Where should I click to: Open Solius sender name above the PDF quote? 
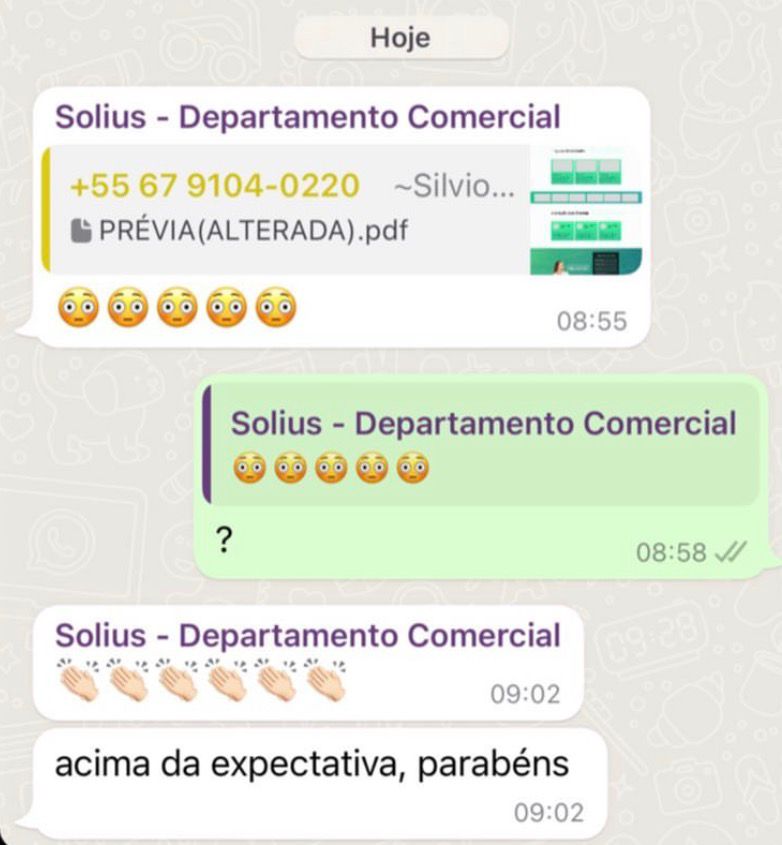(x=308, y=117)
